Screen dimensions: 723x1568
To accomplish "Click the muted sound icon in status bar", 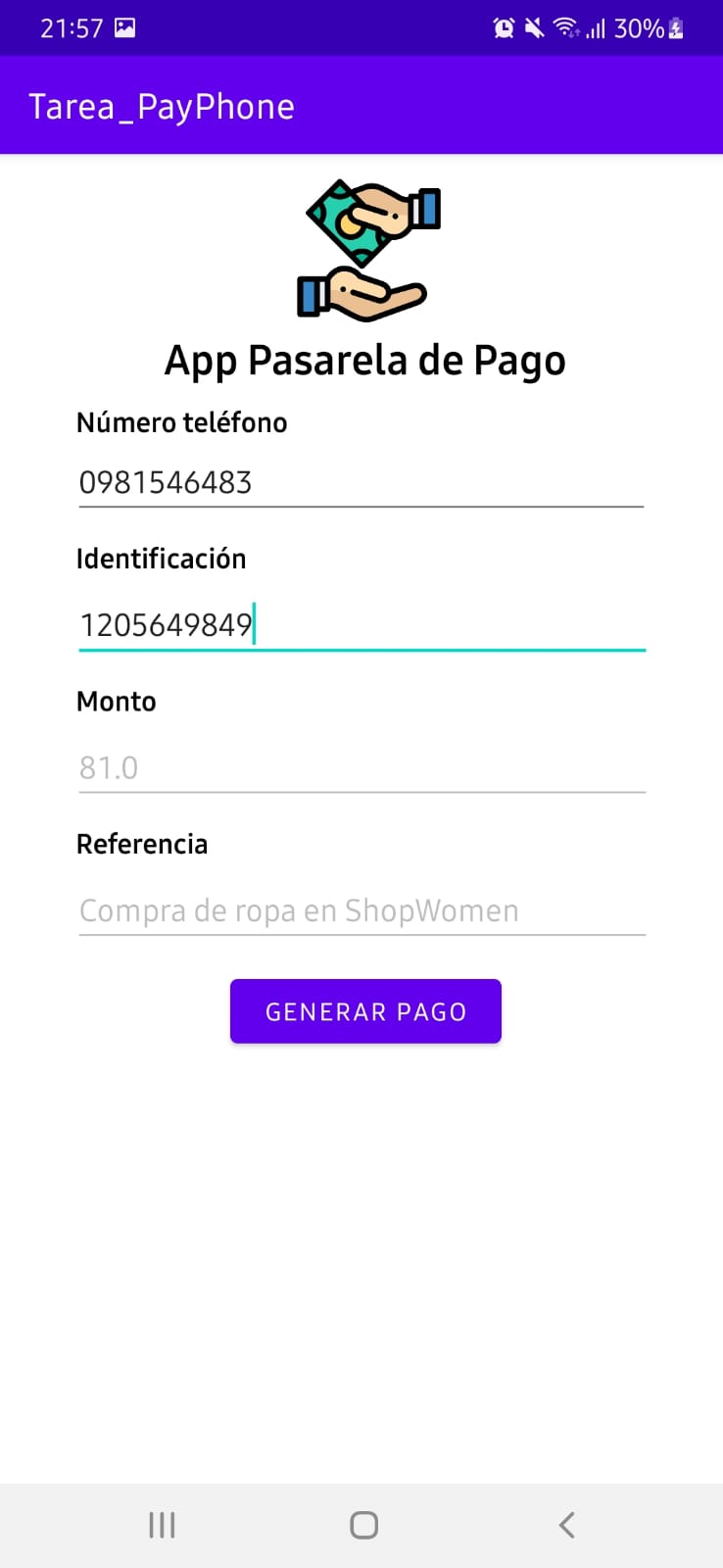I will [537, 28].
